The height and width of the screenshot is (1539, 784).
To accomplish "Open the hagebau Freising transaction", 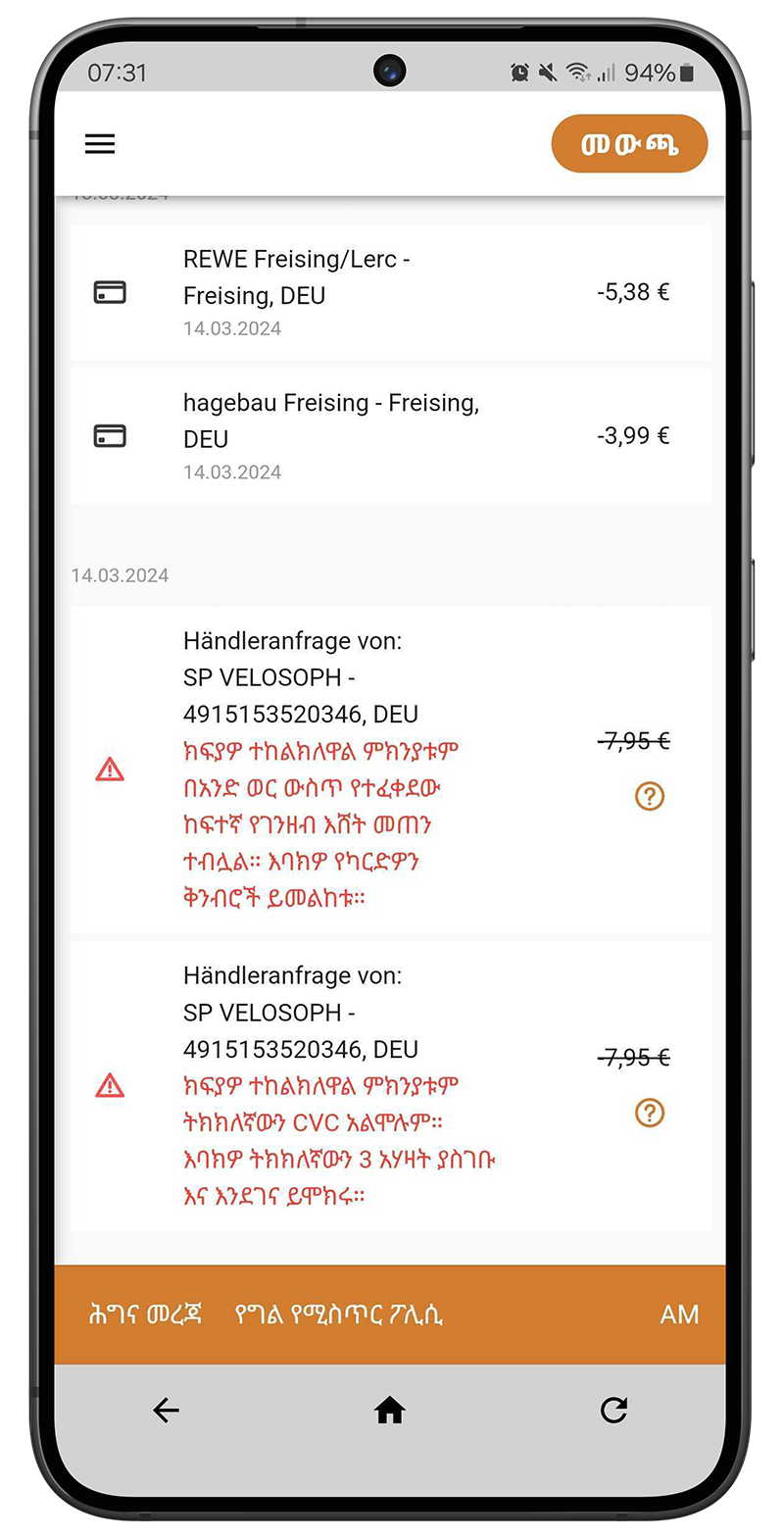I will 391,436.
